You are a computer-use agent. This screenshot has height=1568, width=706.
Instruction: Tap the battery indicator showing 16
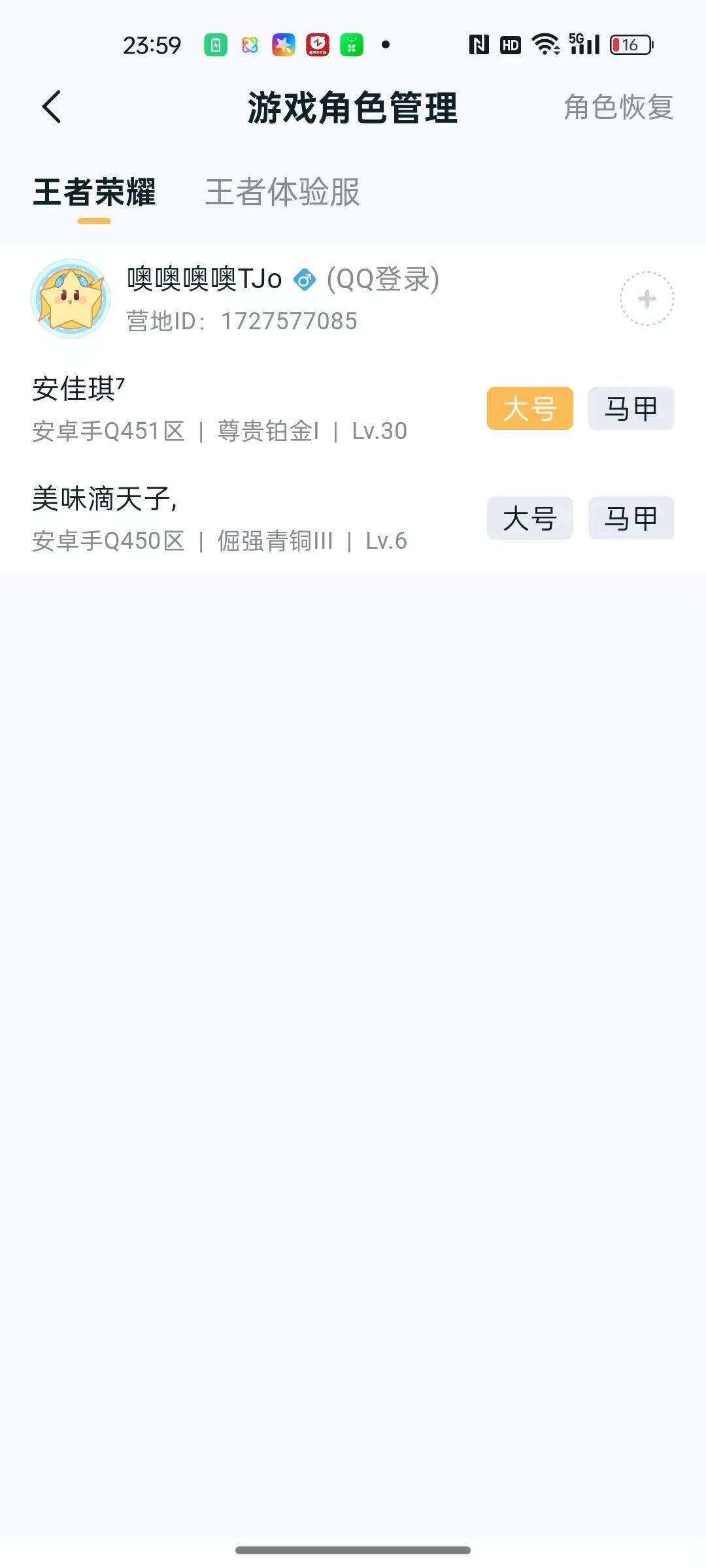[x=630, y=44]
